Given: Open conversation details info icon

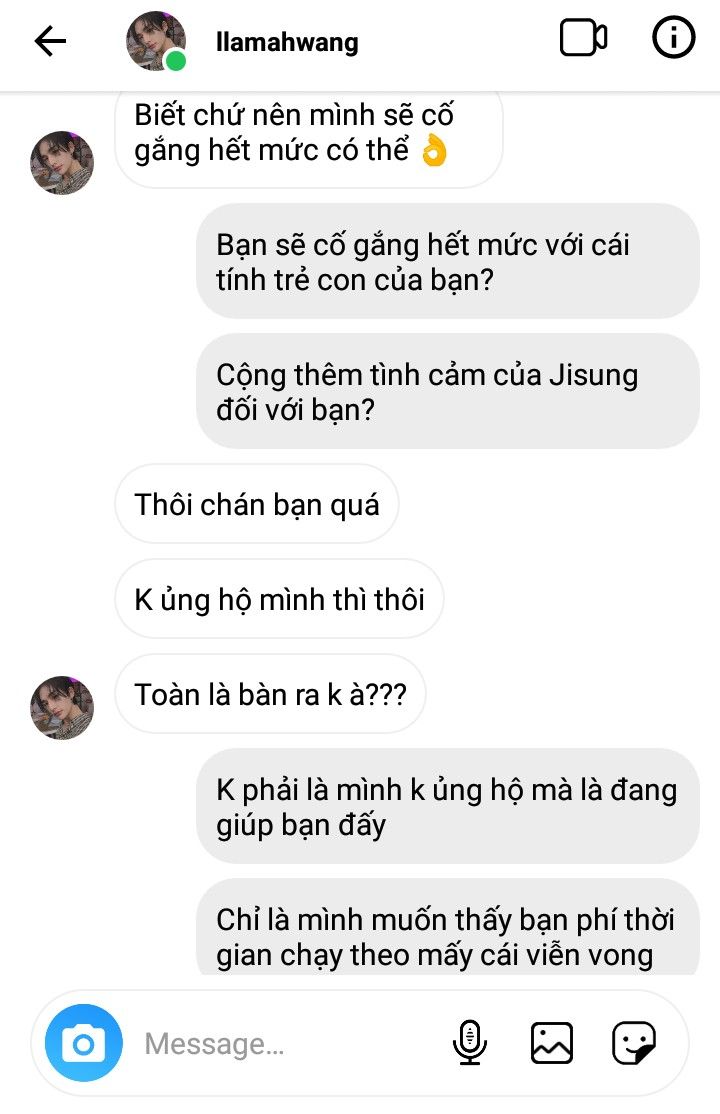Looking at the screenshot, I should tap(673, 39).
